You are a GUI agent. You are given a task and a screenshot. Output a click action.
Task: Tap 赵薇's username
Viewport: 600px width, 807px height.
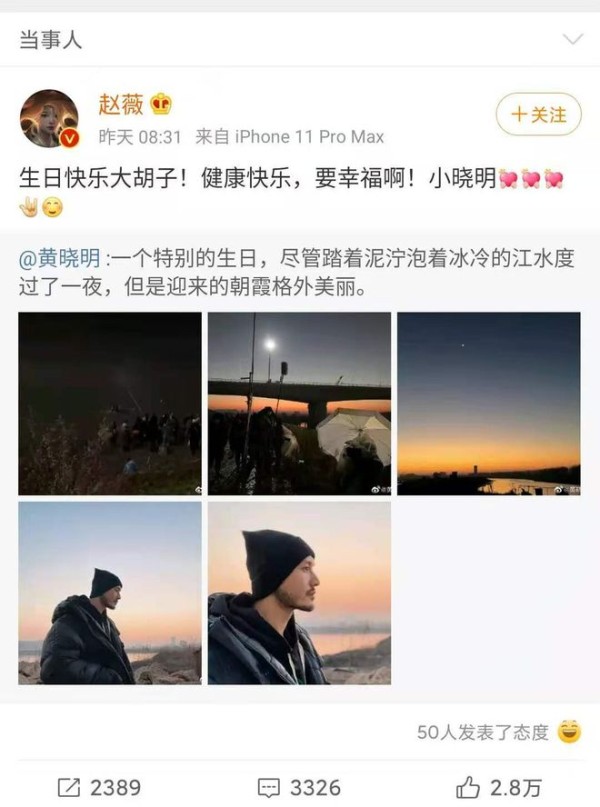pyautogui.click(x=120, y=103)
